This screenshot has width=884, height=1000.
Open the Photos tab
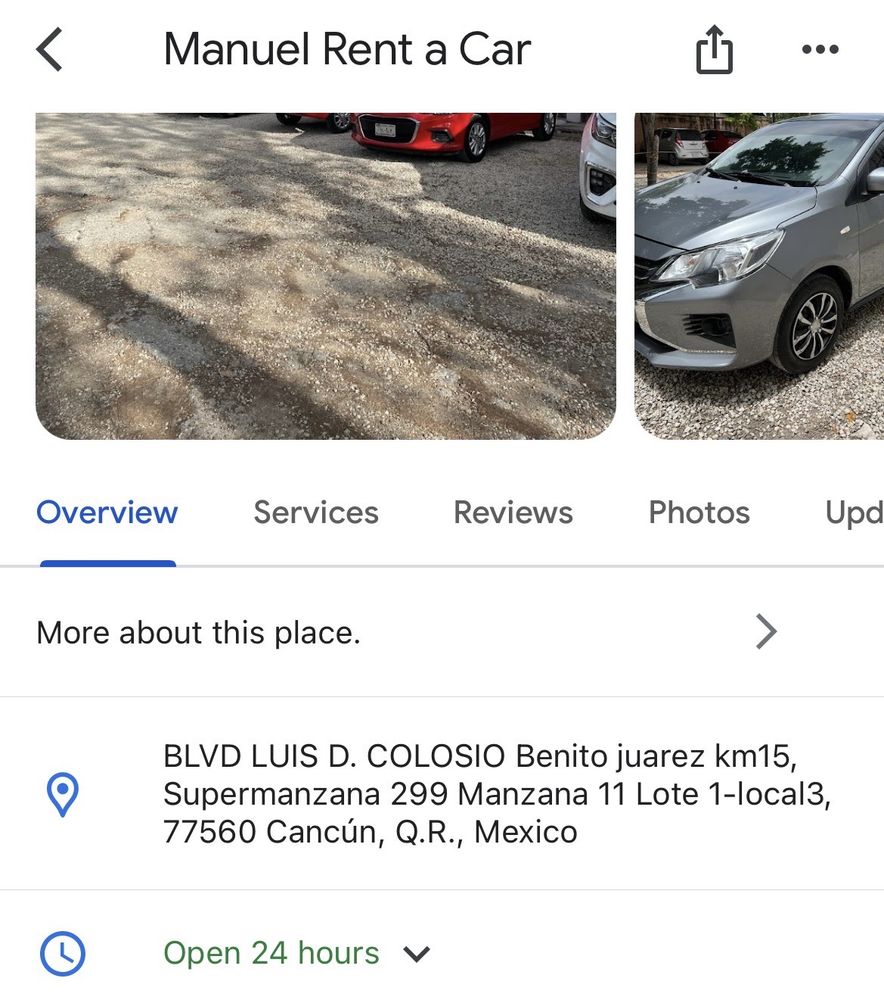(x=699, y=512)
